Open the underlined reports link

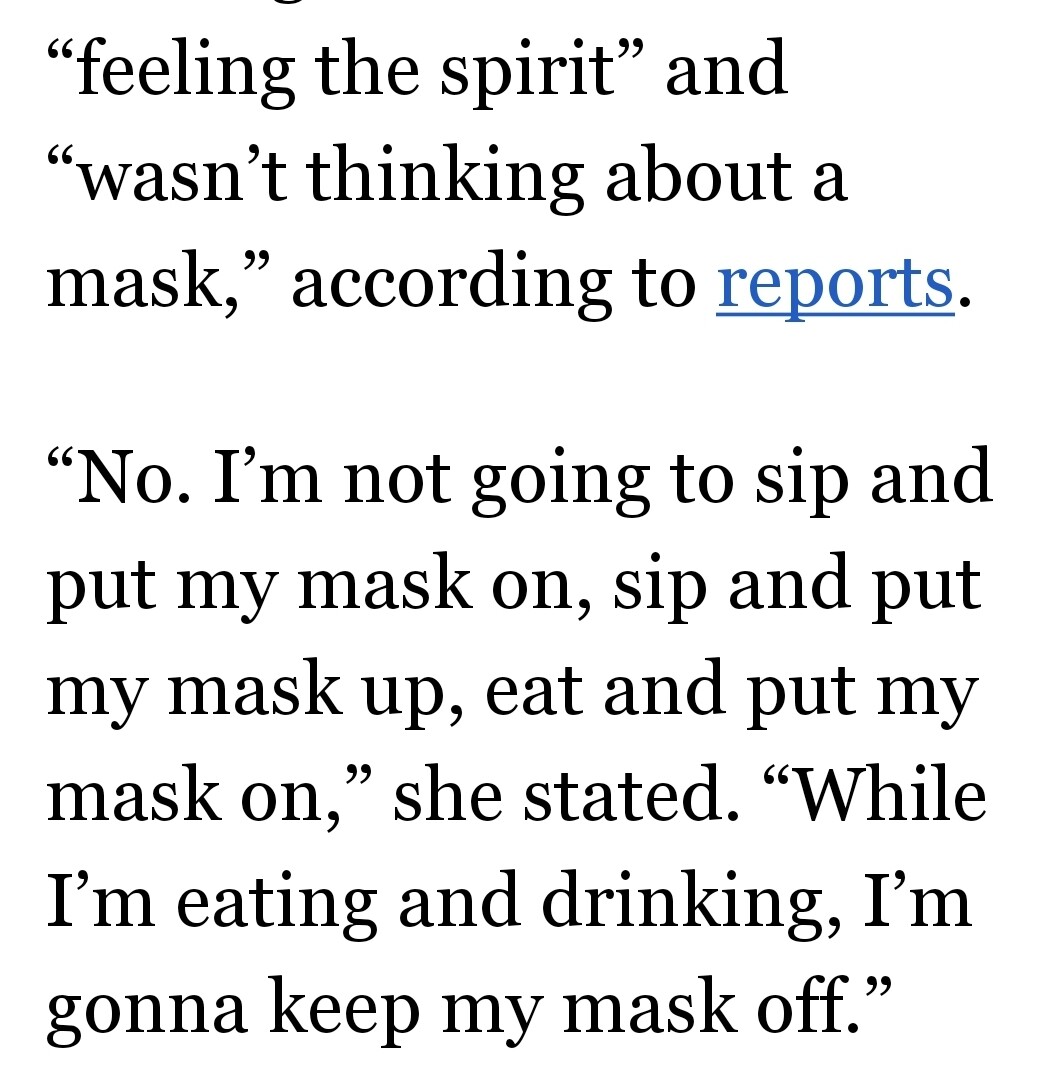835,286
